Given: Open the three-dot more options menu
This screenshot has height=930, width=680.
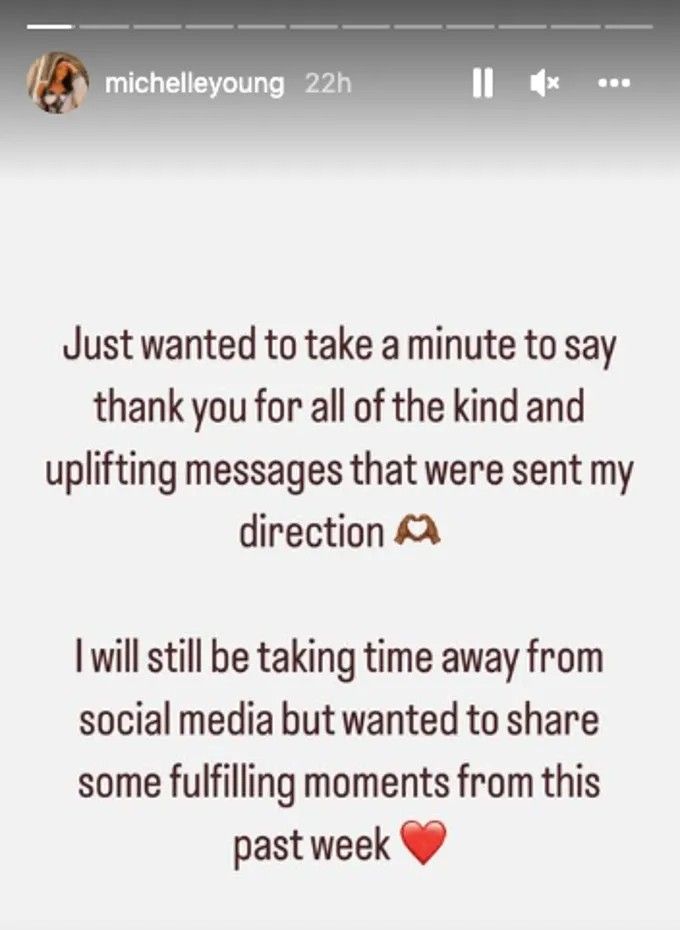Looking at the screenshot, I should (x=612, y=85).
